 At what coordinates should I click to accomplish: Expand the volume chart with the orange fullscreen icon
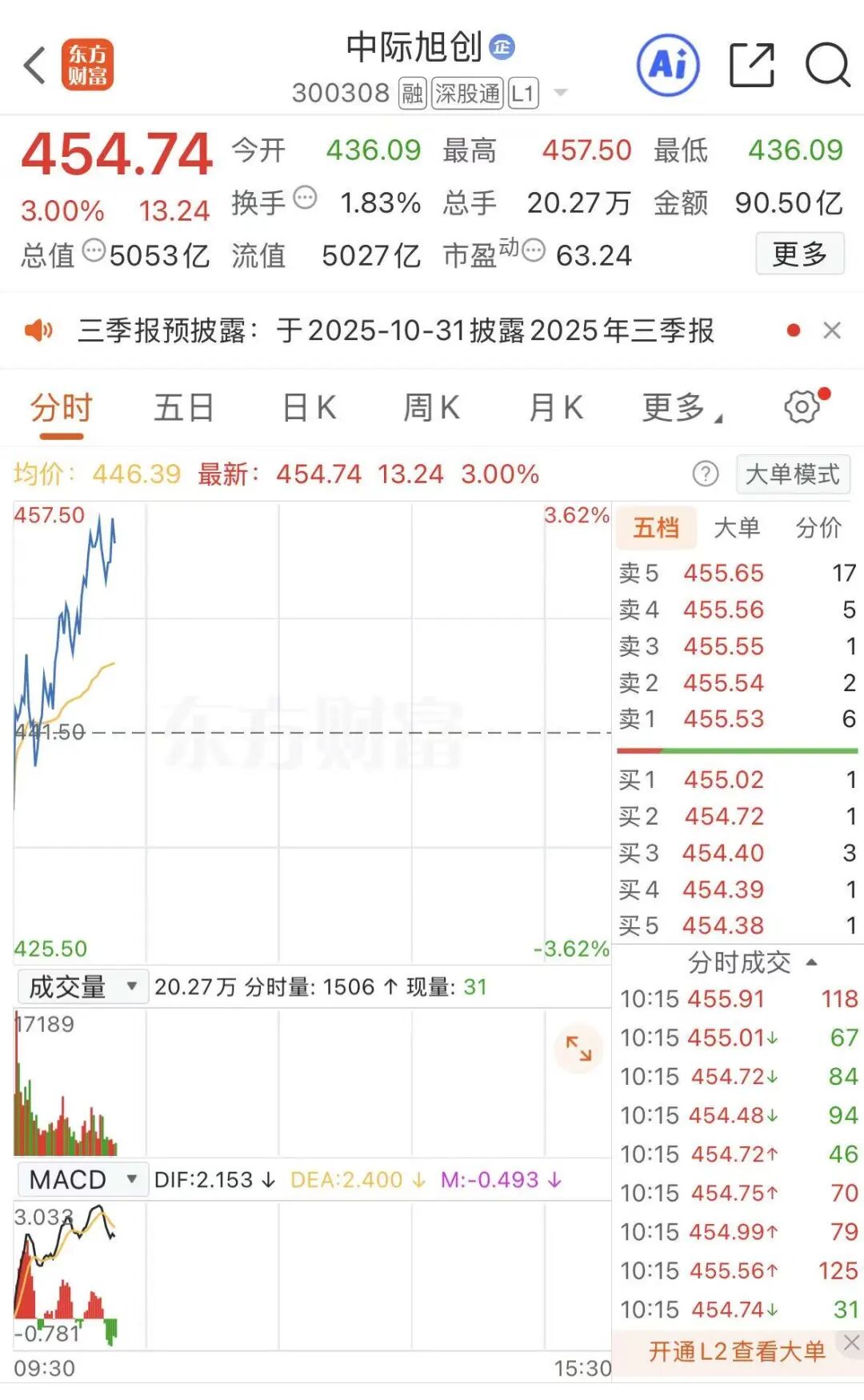click(x=579, y=1048)
